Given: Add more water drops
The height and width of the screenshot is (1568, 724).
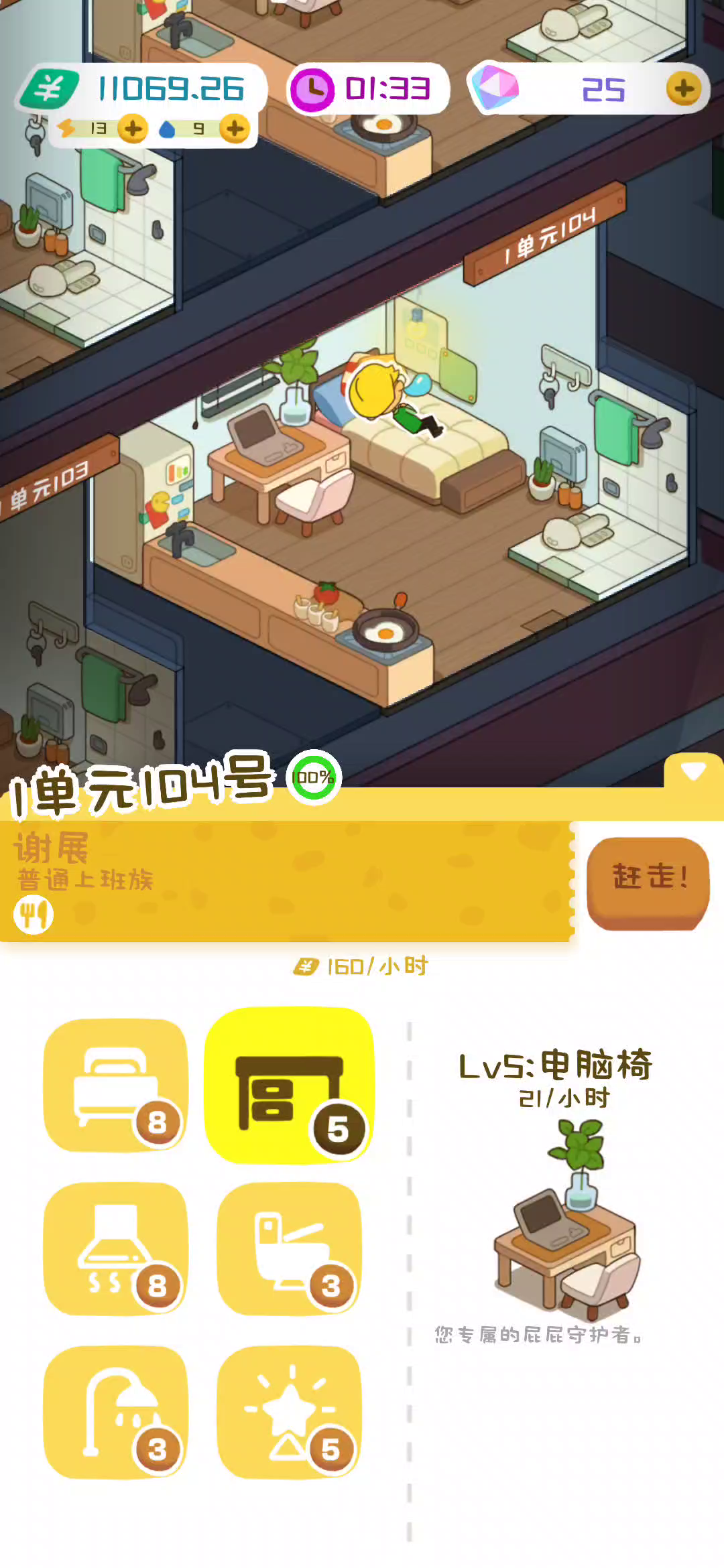Looking at the screenshot, I should pyautogui.click(x=235, y=129).
